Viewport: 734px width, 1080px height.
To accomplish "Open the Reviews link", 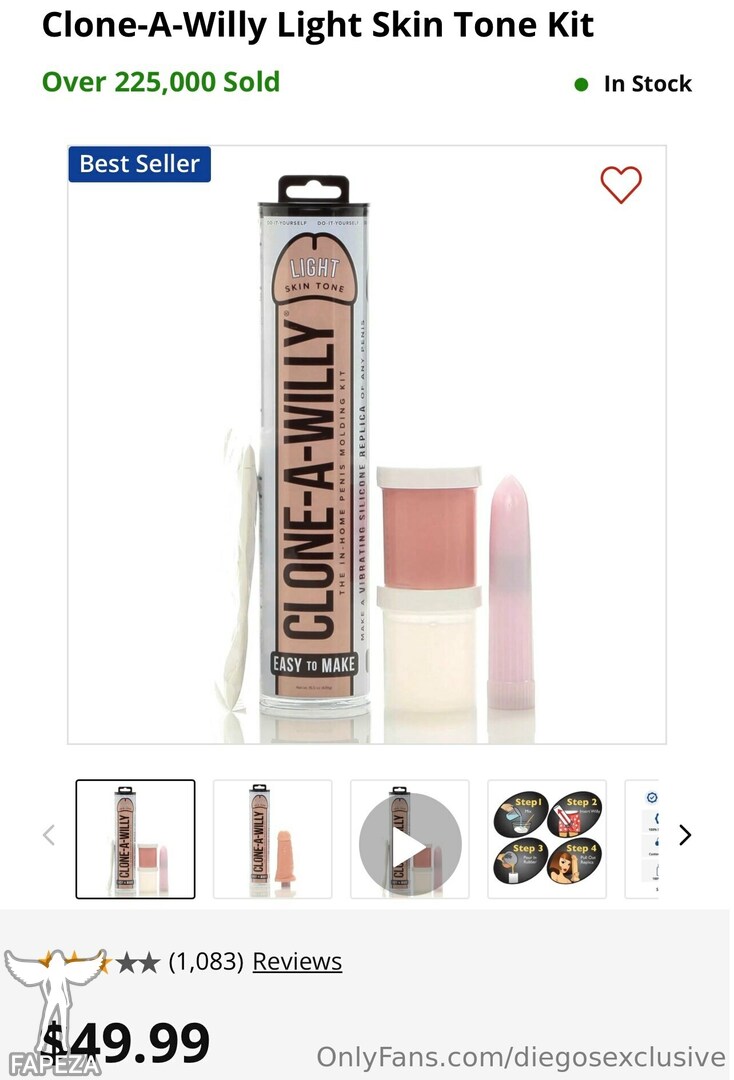I will (297, 962).
